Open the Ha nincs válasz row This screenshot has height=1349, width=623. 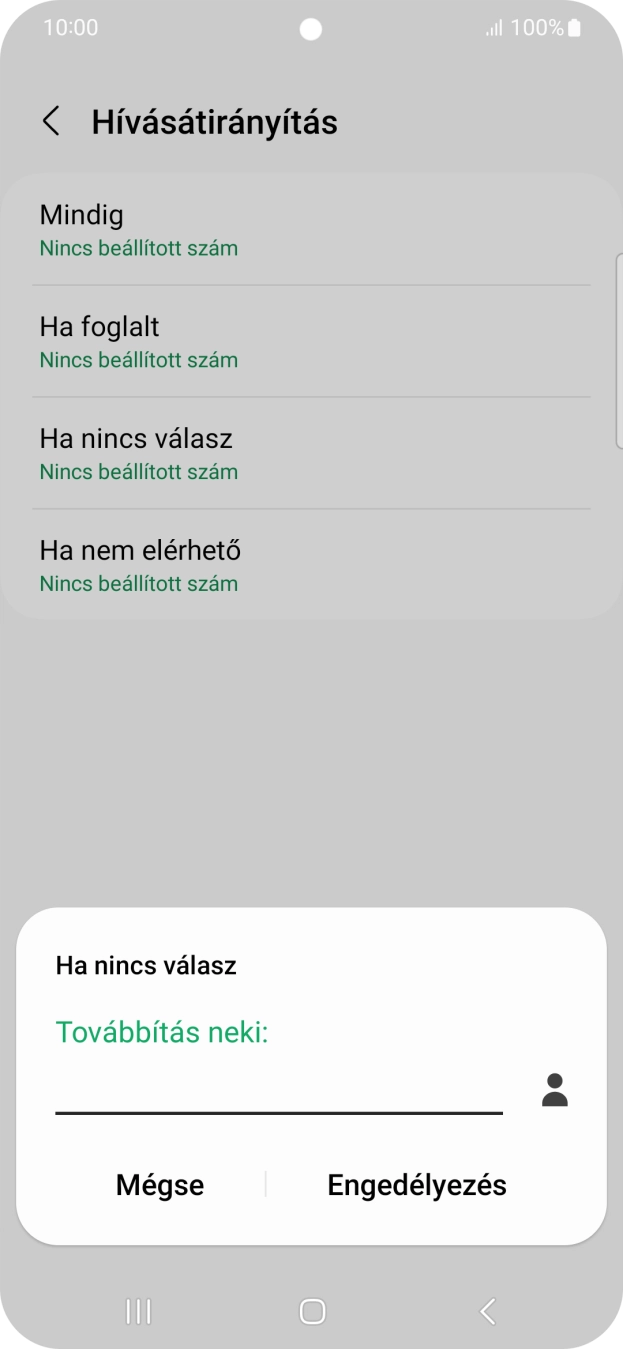coord(311,454)
